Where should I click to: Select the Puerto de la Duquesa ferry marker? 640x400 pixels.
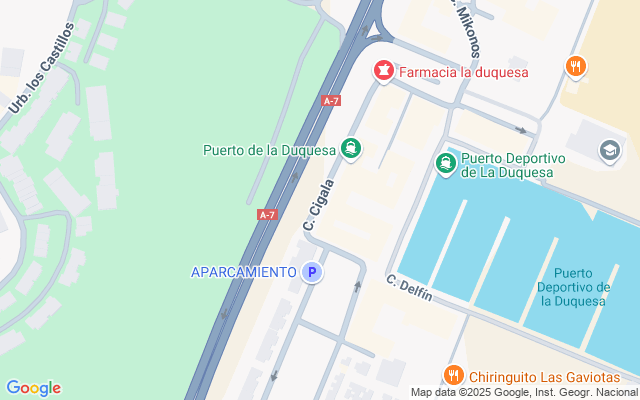pyautogui.click(x=351, y=150)
